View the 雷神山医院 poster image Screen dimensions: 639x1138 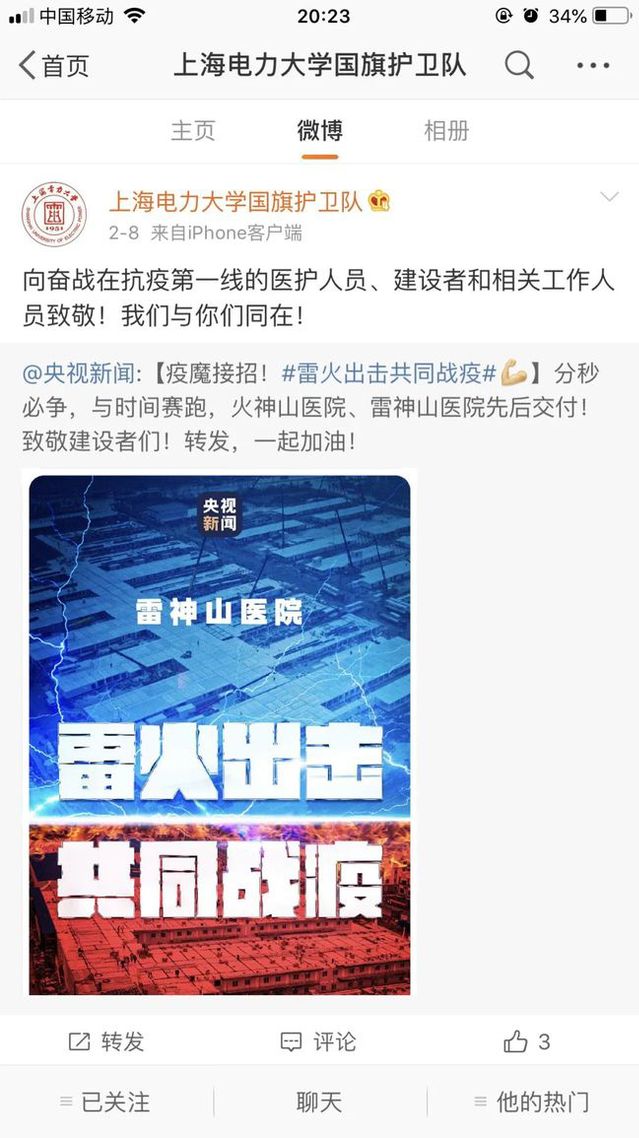tap(220, 734)
